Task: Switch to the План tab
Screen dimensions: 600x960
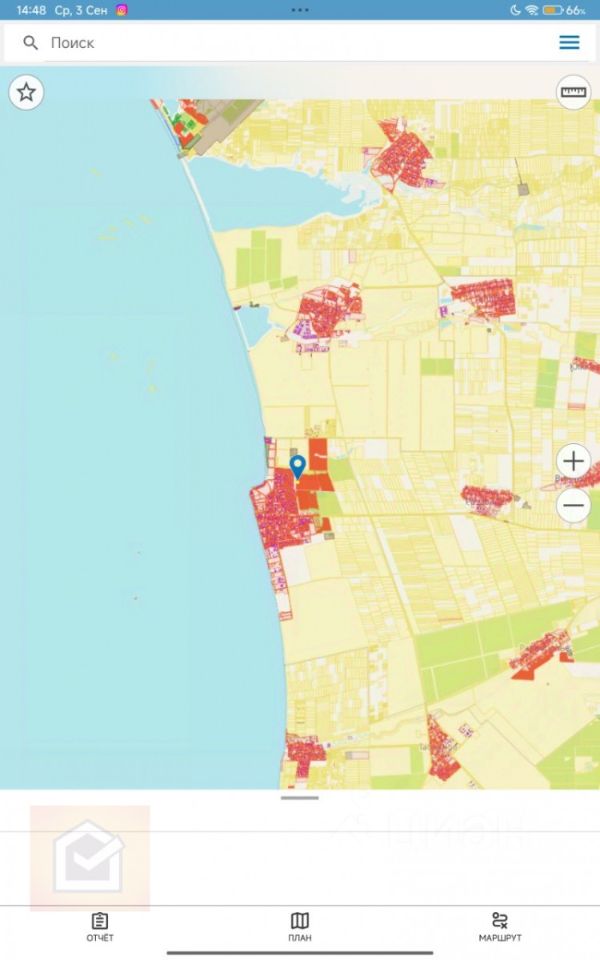Action: click(300, 926)
